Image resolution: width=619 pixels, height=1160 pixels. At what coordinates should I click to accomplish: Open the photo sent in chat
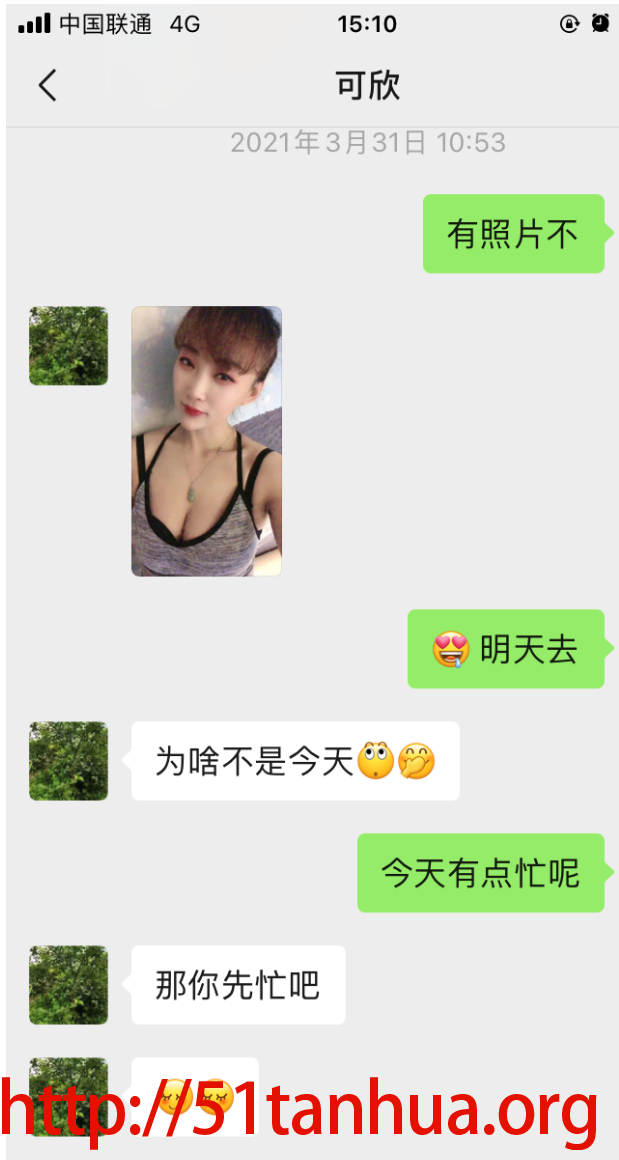pos(206,441)
